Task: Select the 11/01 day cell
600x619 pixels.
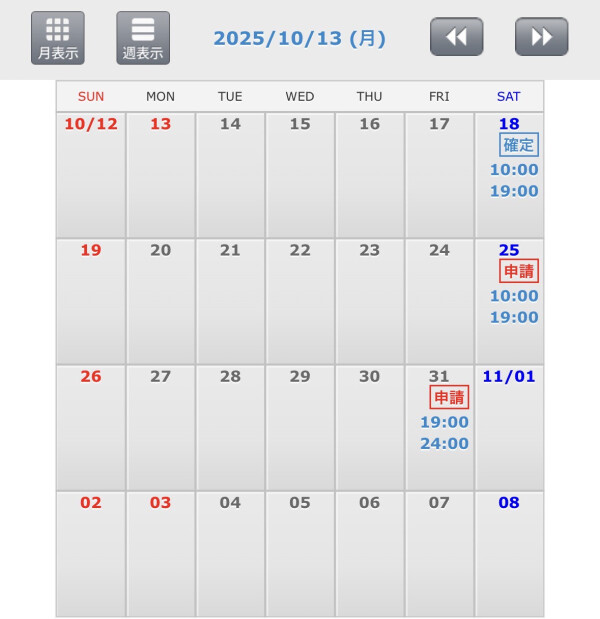Action: 509,428
